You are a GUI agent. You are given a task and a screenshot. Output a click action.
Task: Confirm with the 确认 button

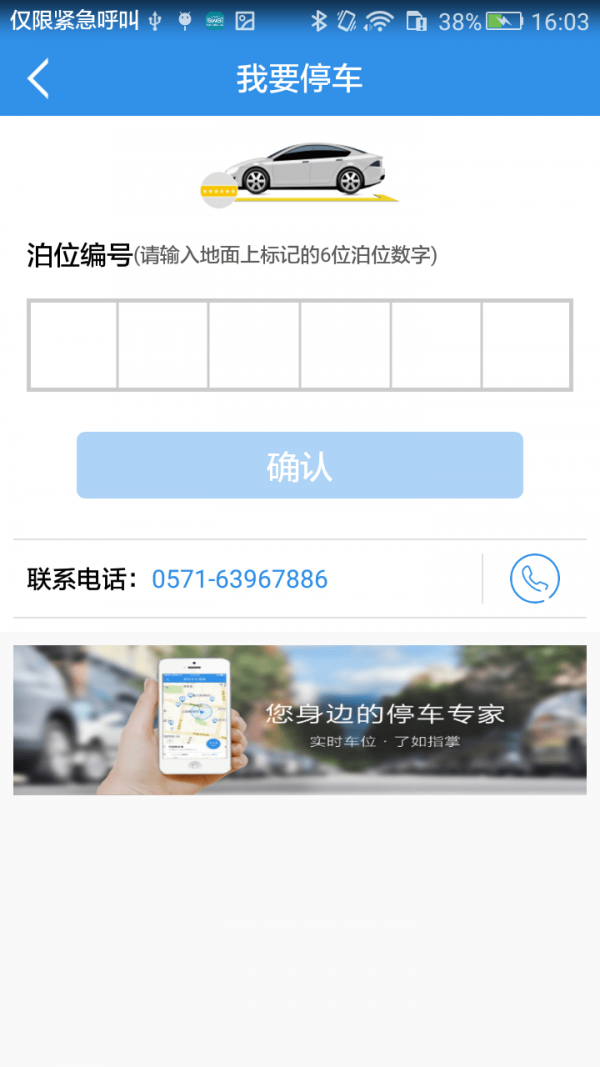[299, 465]
